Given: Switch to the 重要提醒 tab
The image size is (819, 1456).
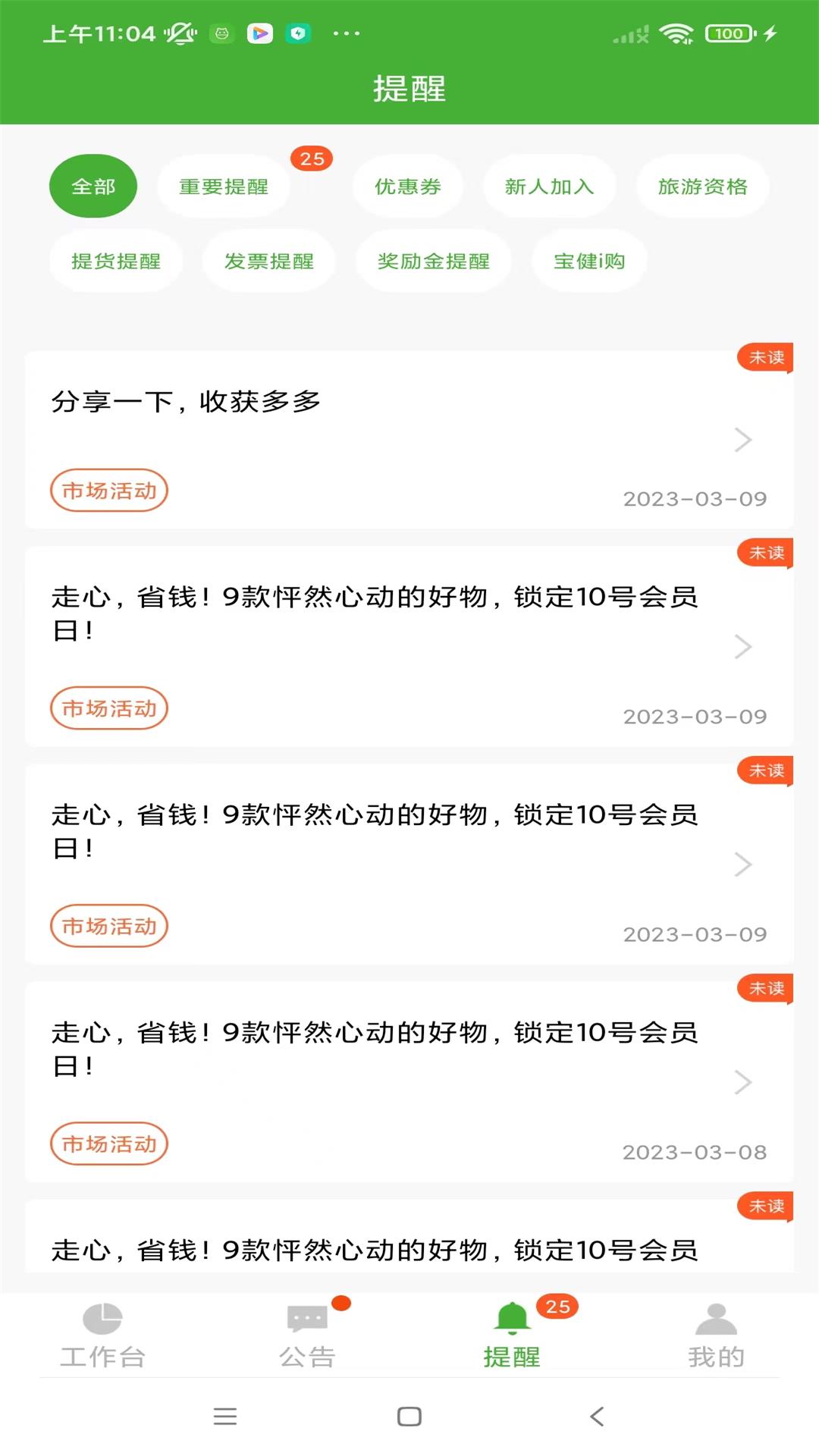Looking at the screenshot, I should point(224,187).
